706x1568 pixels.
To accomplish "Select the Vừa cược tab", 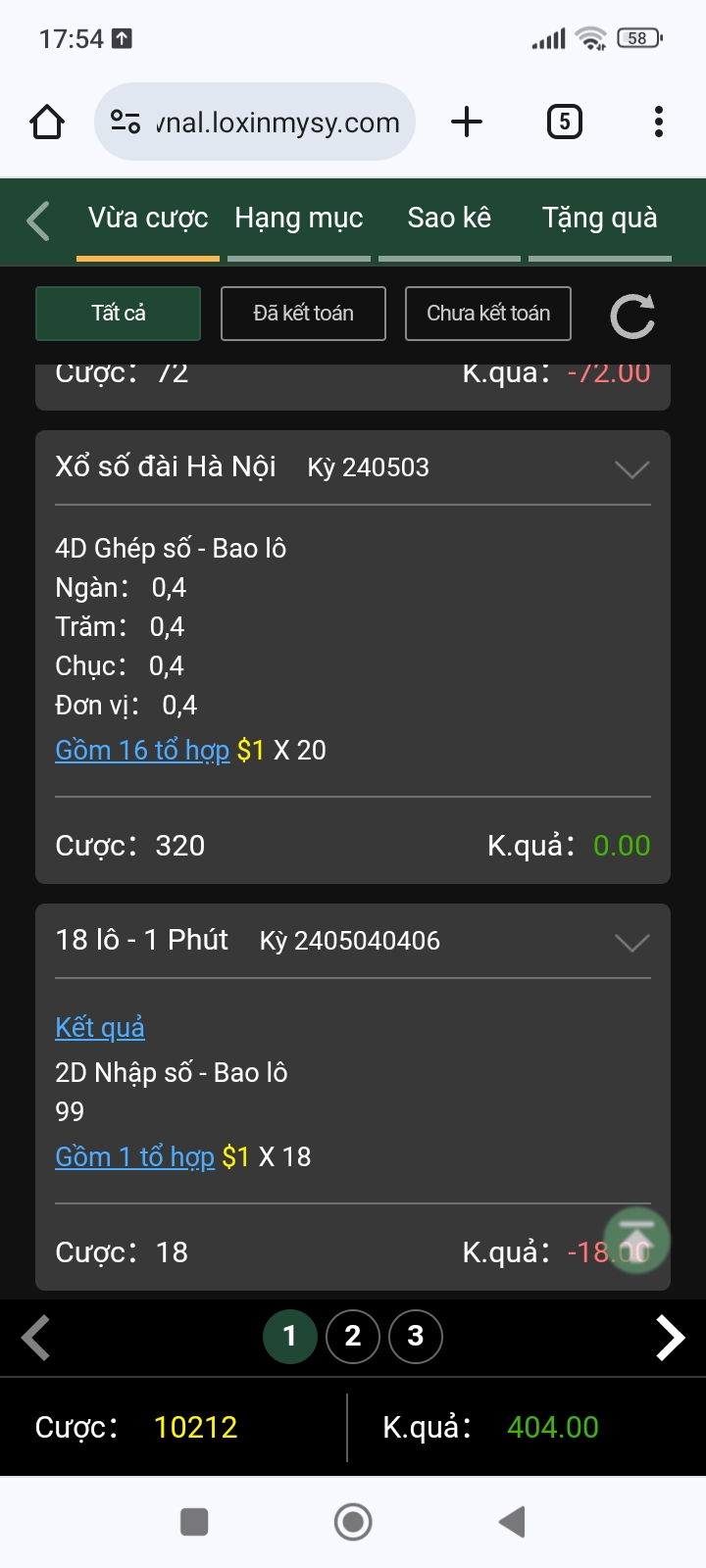I will coord(148,218).
